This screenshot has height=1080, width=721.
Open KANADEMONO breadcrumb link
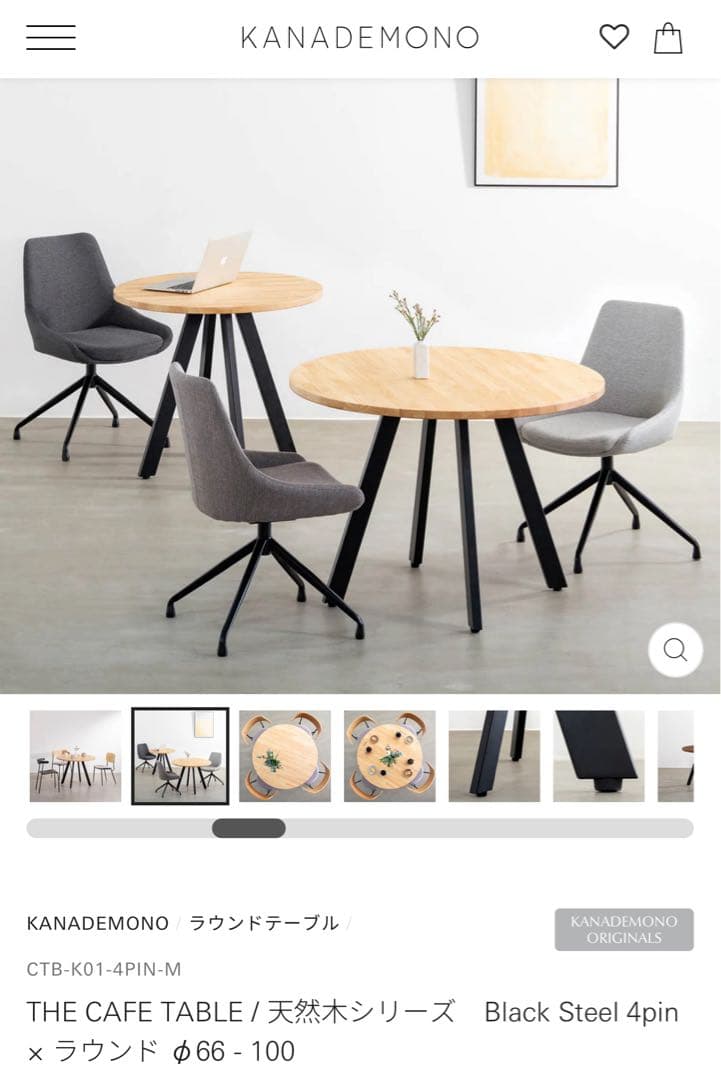click(x=98, y=923)
